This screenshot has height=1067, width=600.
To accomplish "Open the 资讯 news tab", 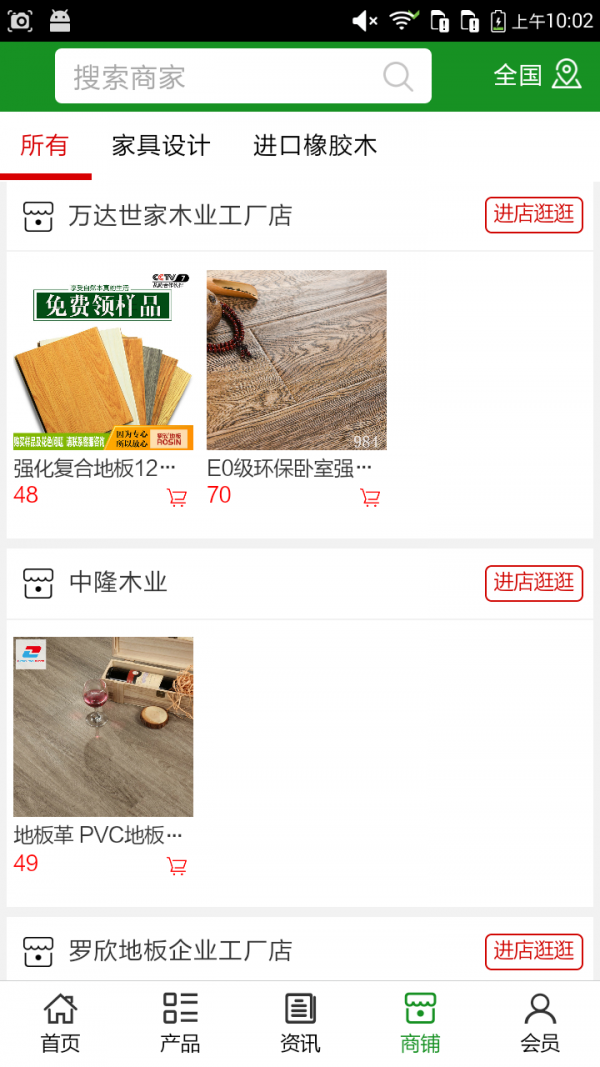I will [x=300, y=1023].
